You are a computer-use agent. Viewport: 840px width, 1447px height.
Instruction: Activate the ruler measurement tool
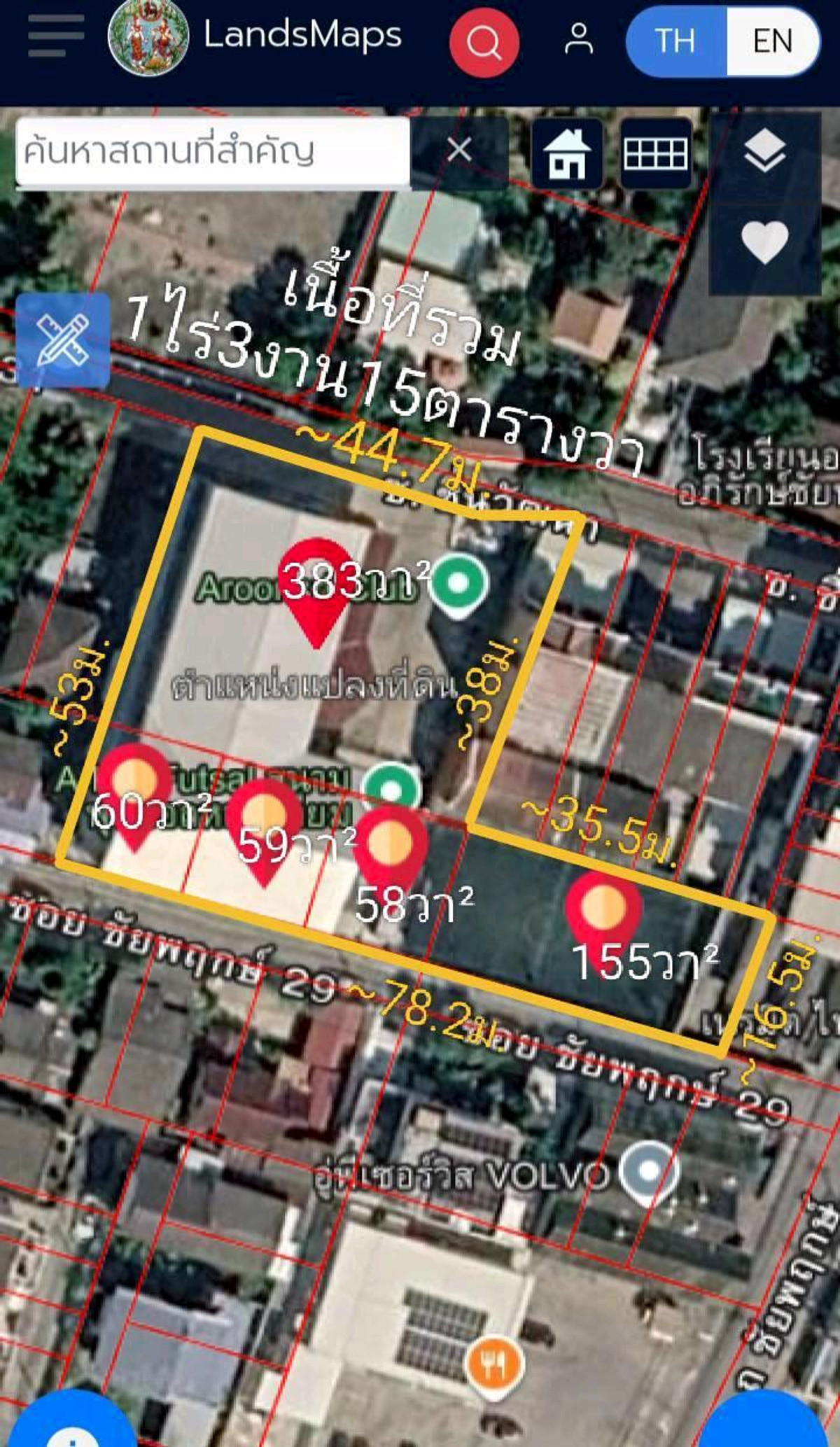click(x=63, y=341)
